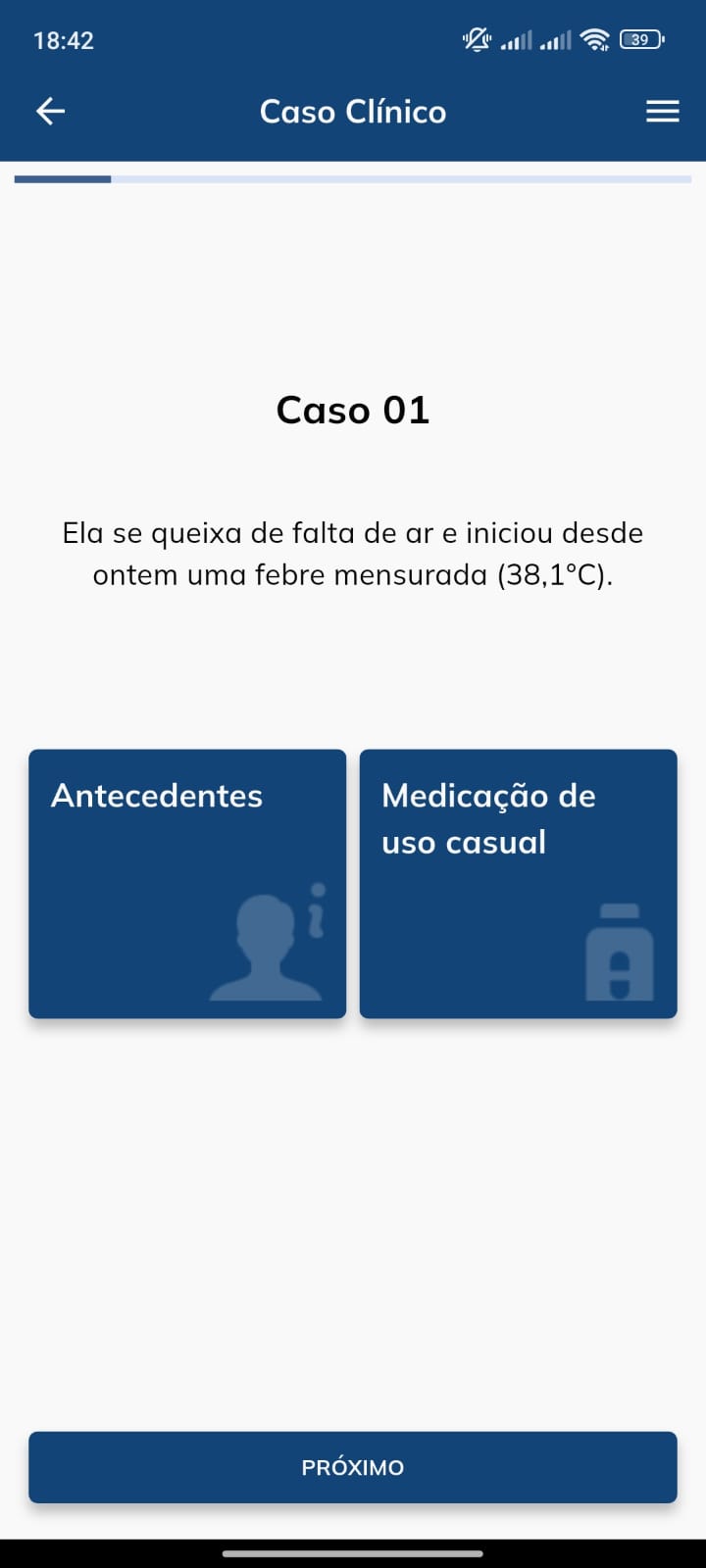Screen dimensions: 706x1568
Task: Tap the PRÓXIMO button
Action: [353, 1467]
